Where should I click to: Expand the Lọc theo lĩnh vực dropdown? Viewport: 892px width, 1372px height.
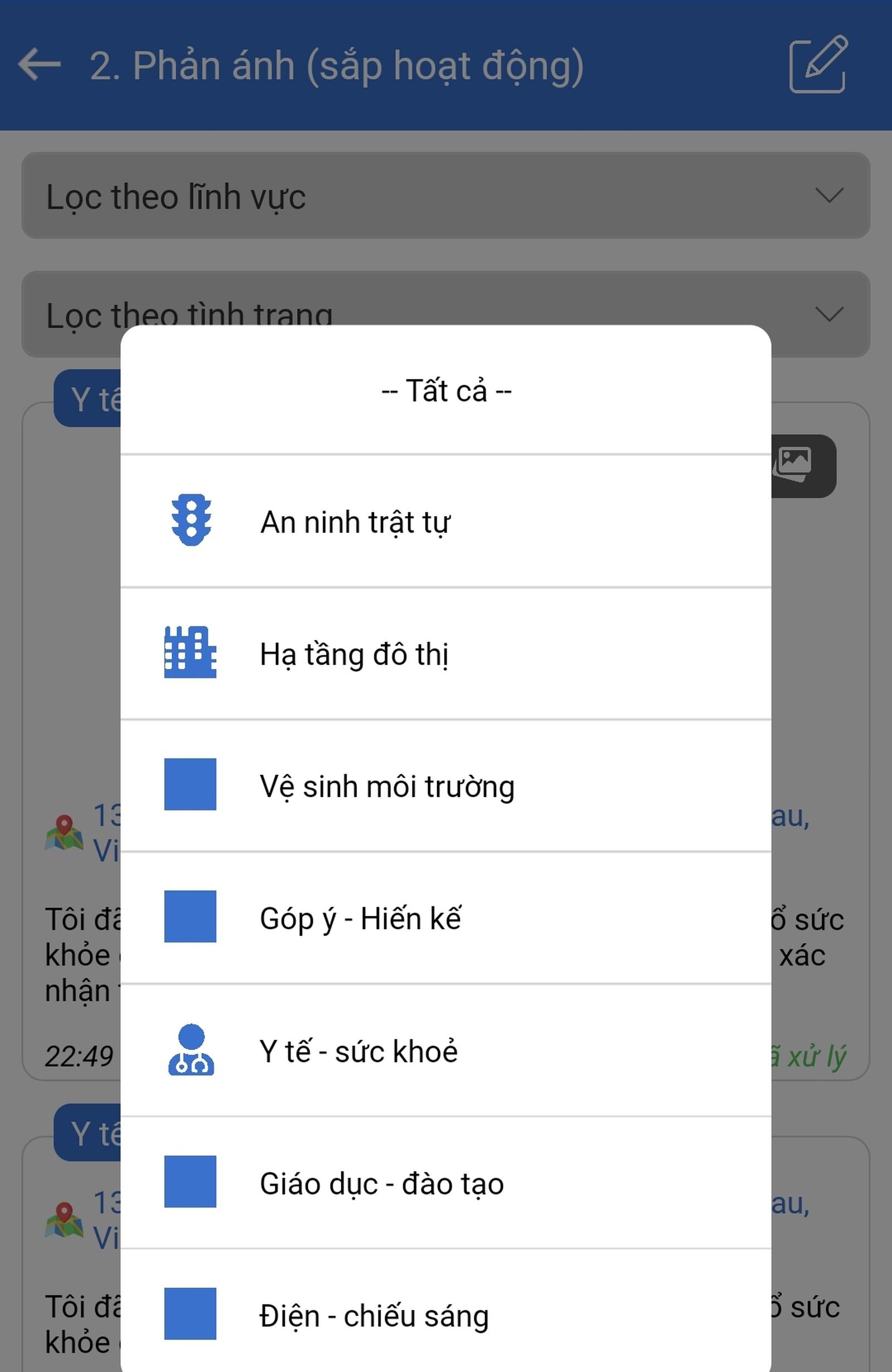pyautogui.click(x=445, y=196)
